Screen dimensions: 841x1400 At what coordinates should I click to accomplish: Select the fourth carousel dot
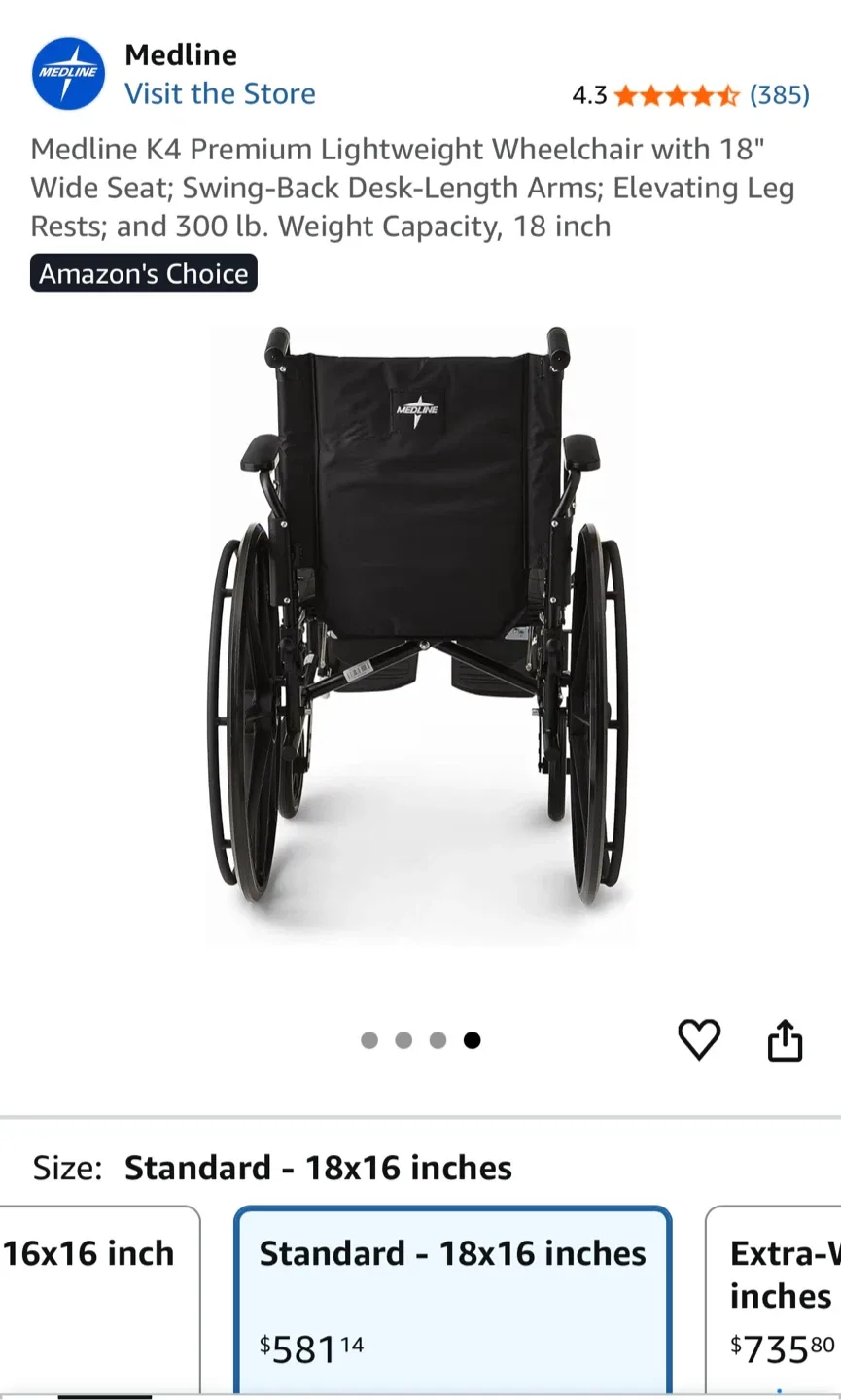(x=472, y=1039)
